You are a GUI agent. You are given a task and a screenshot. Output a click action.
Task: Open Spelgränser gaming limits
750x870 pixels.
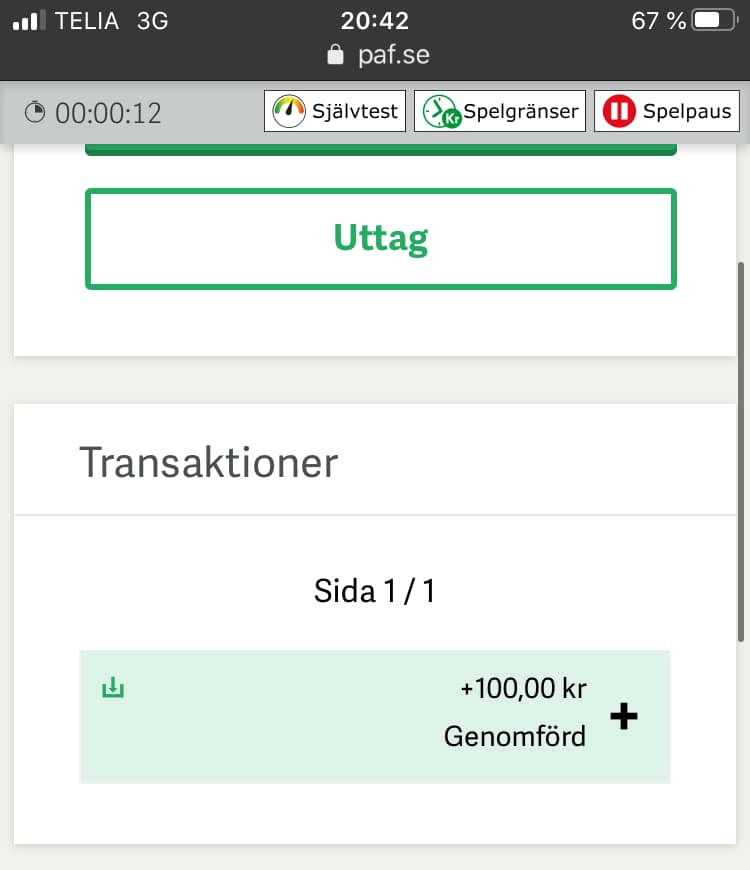[500, 111]
